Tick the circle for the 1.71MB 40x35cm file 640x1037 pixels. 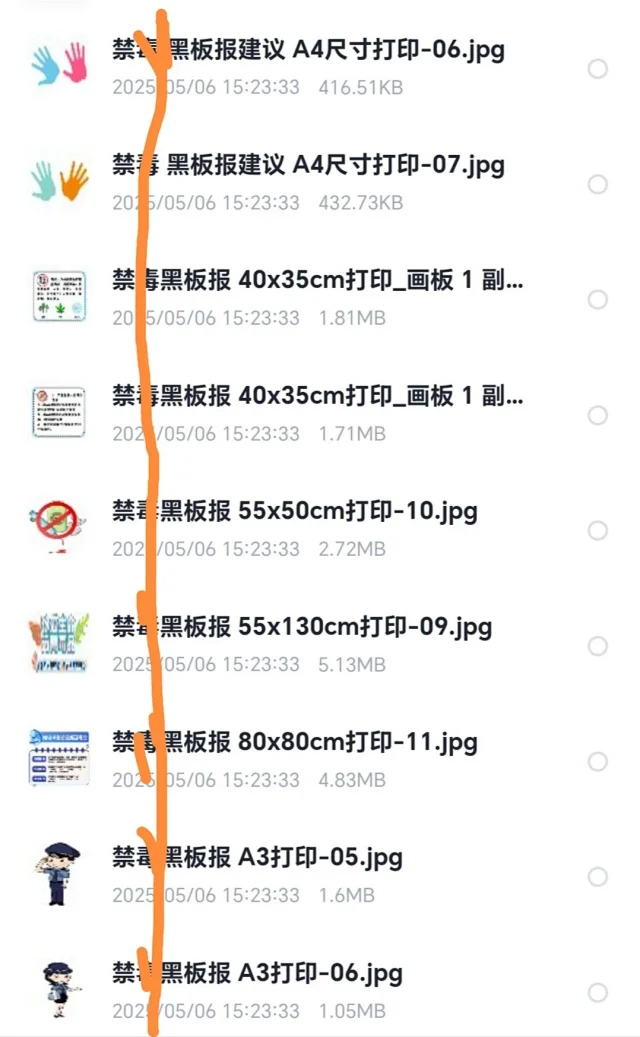(598, 415)
